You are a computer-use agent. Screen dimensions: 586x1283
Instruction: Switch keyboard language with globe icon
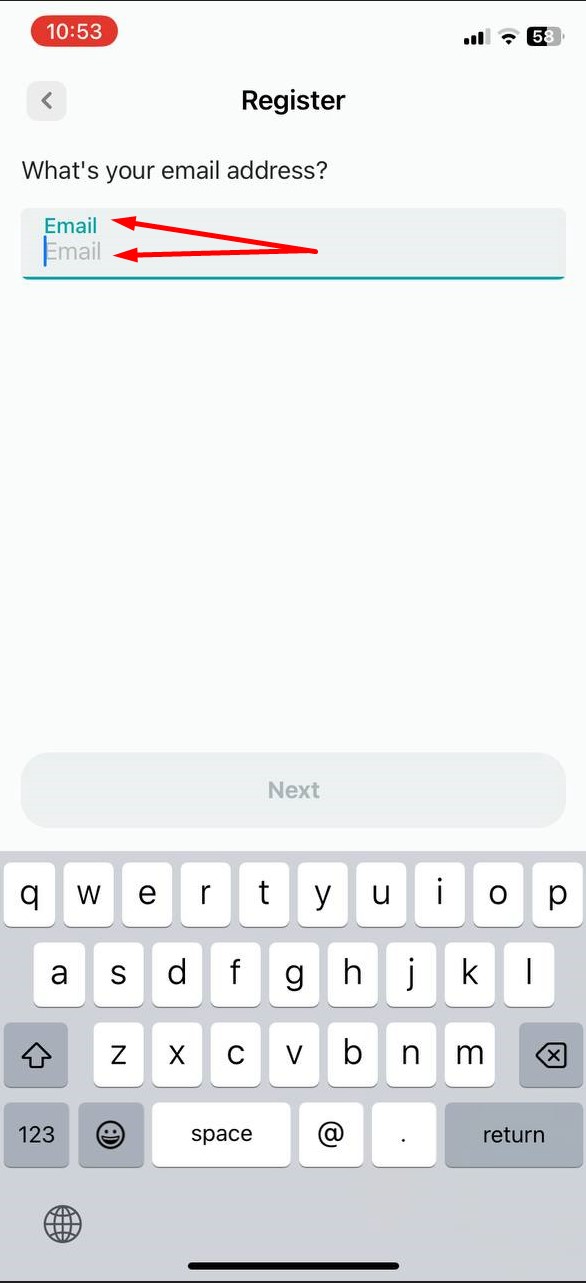click(62, 1223)
